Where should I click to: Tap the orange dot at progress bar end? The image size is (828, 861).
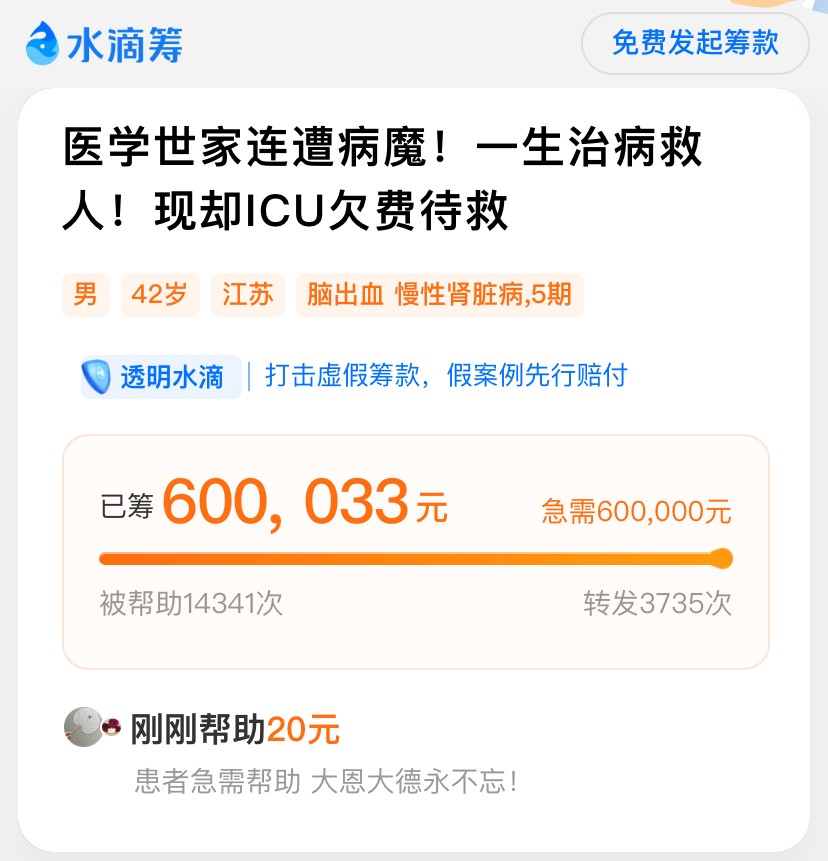coord(722,559)
